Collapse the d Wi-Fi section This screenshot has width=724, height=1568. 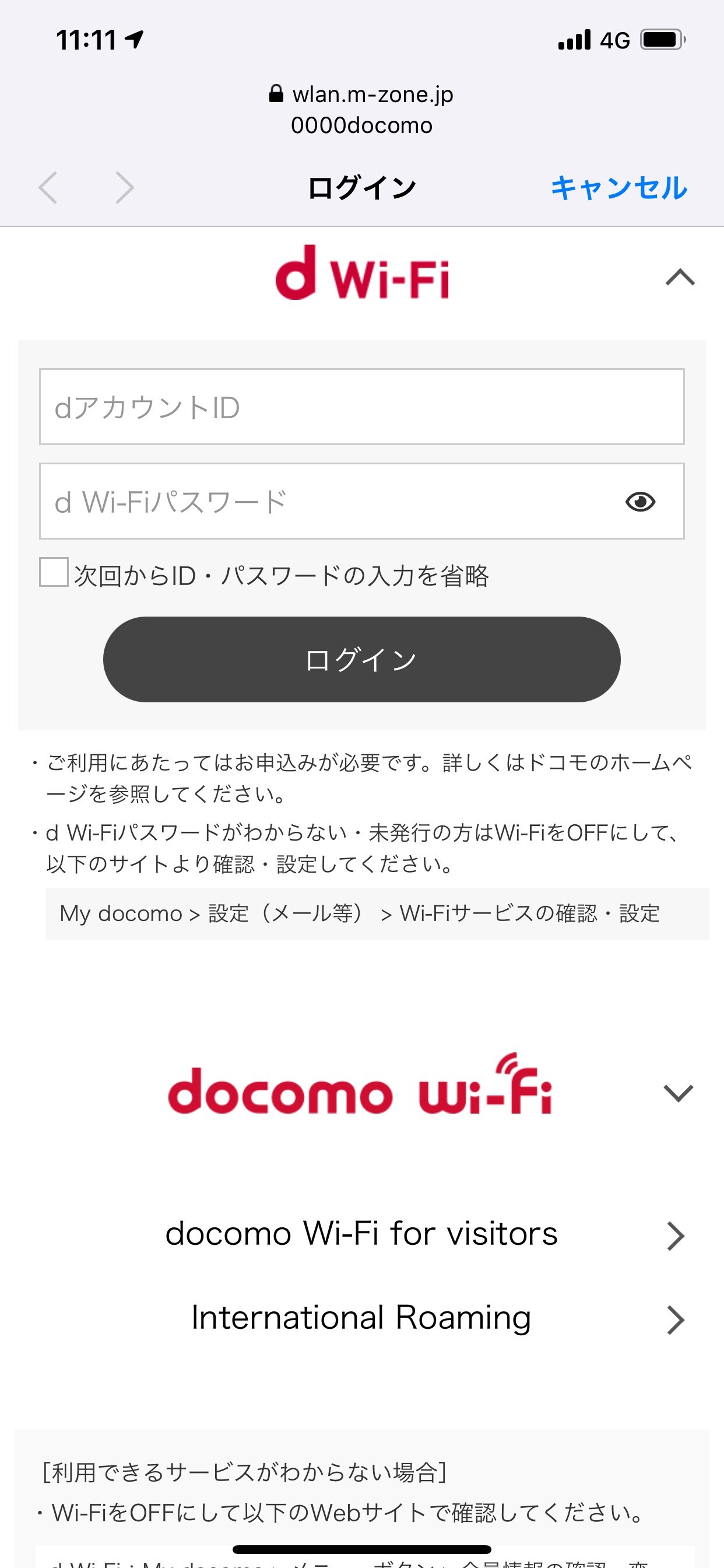coord(680,278)
